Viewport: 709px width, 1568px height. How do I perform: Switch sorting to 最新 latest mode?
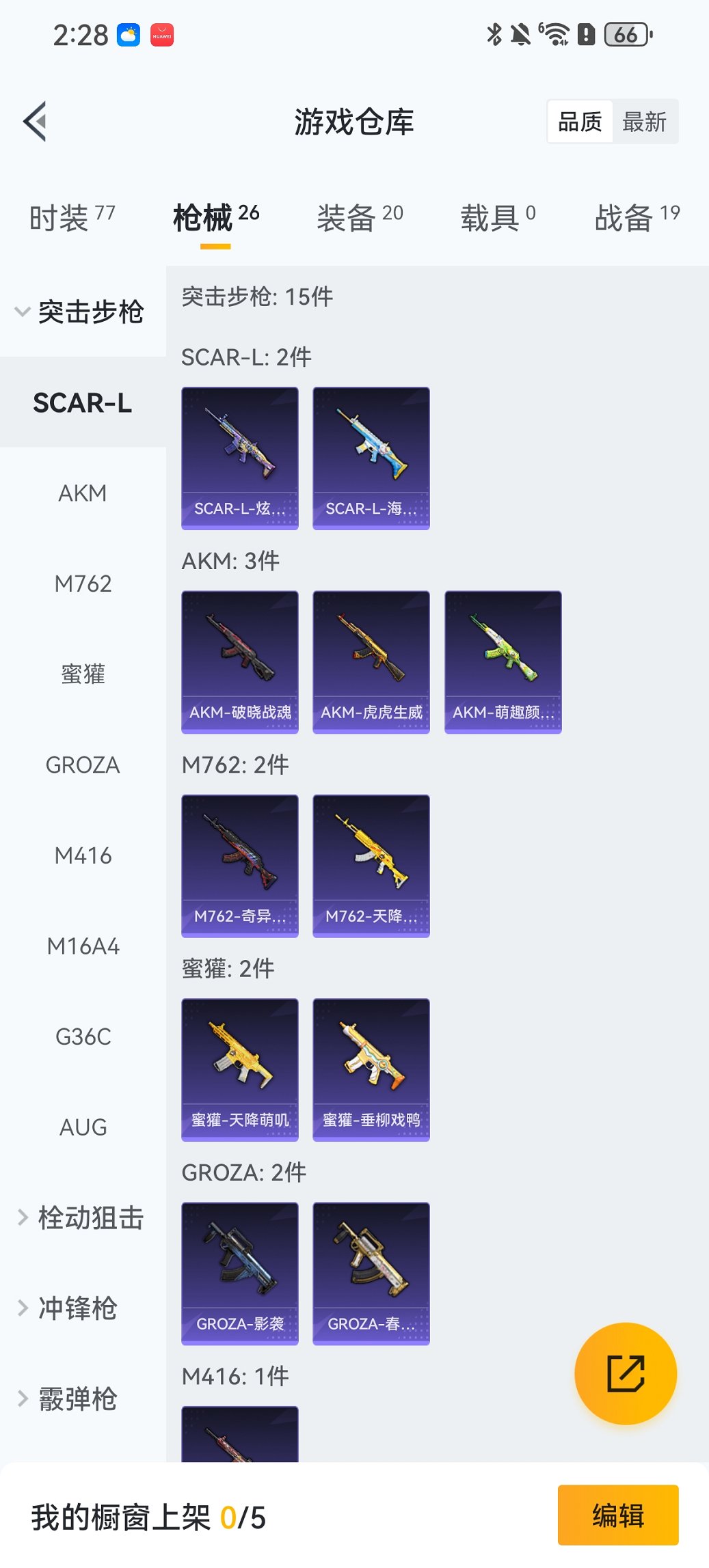coord(645,121)
